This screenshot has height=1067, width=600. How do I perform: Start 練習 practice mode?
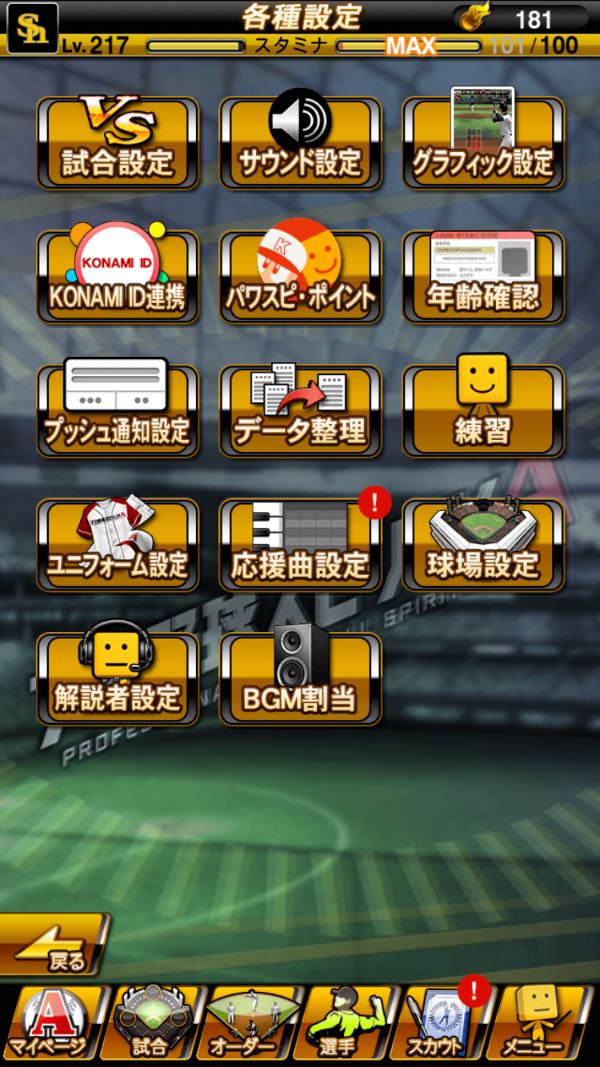(x=483, y=411)
